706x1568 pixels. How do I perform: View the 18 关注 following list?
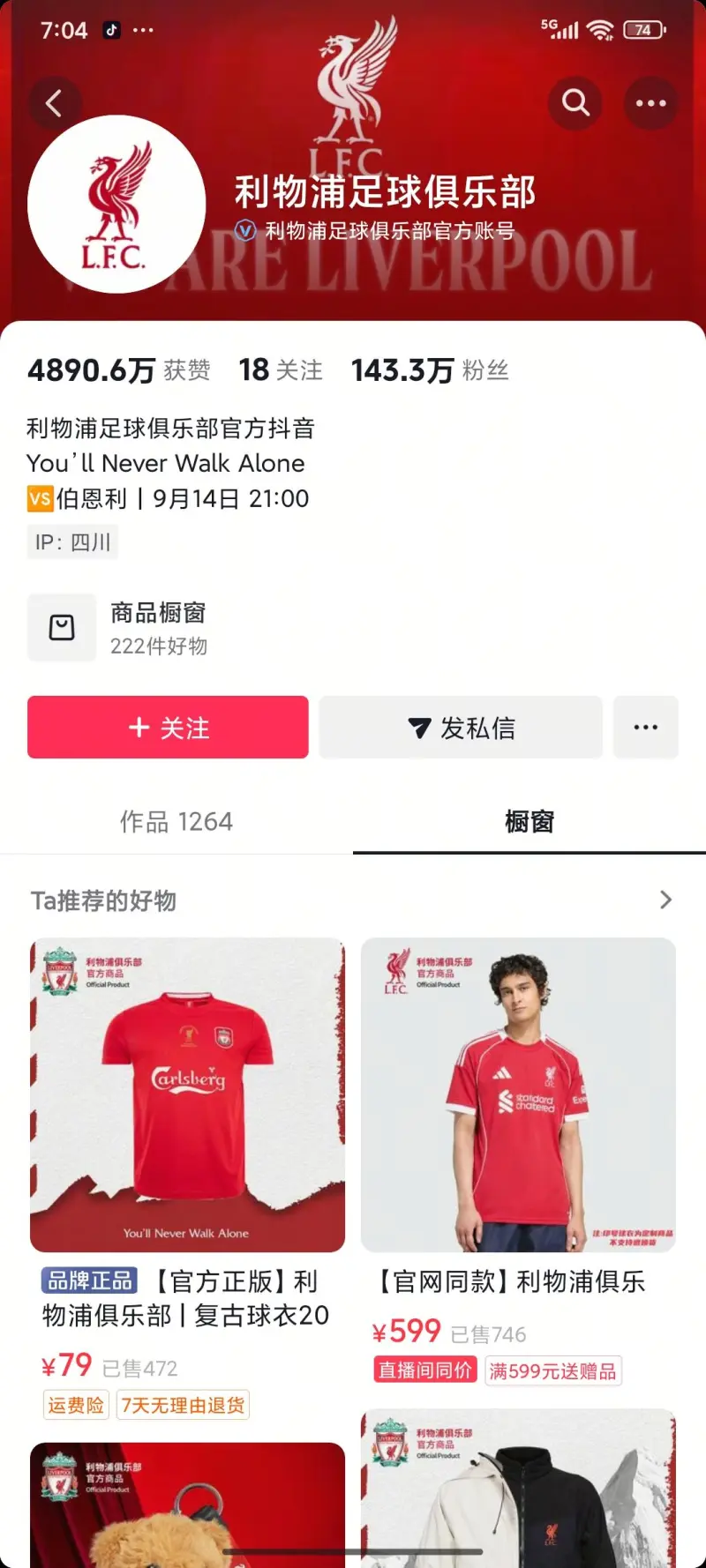(281, 370)
